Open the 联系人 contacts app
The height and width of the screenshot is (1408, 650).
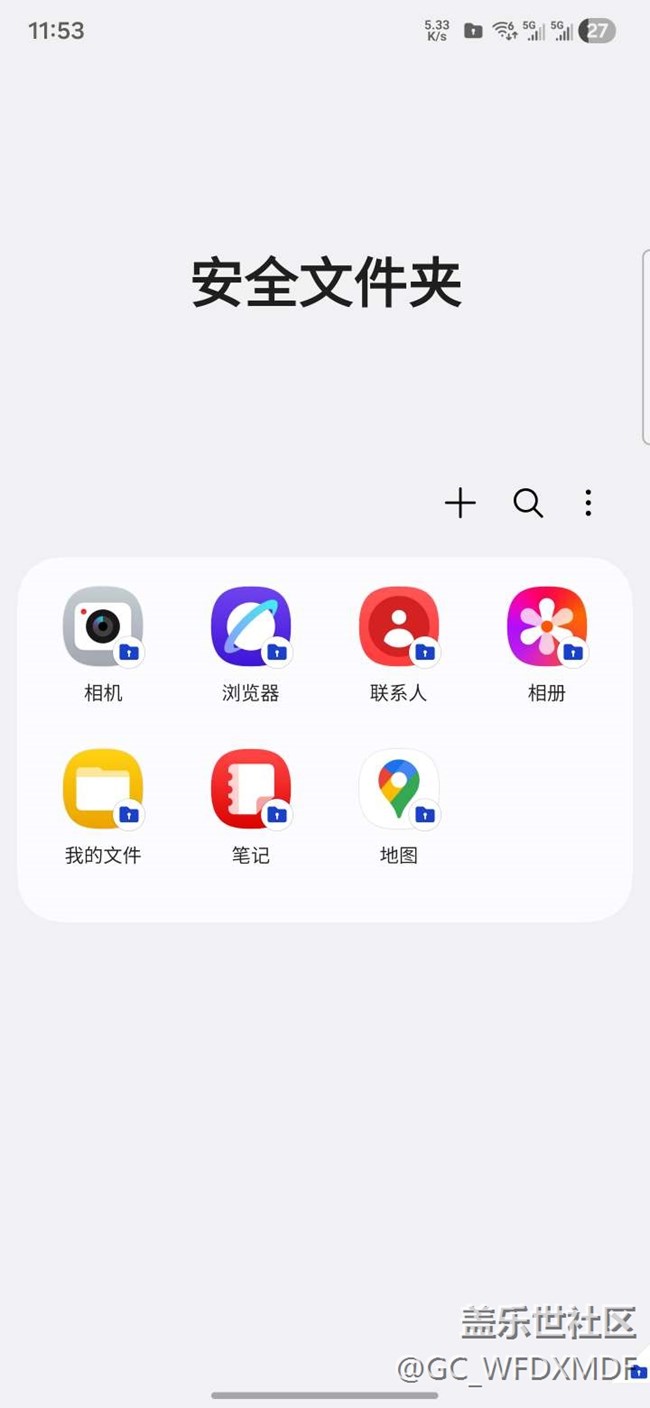tap(399, 627)
